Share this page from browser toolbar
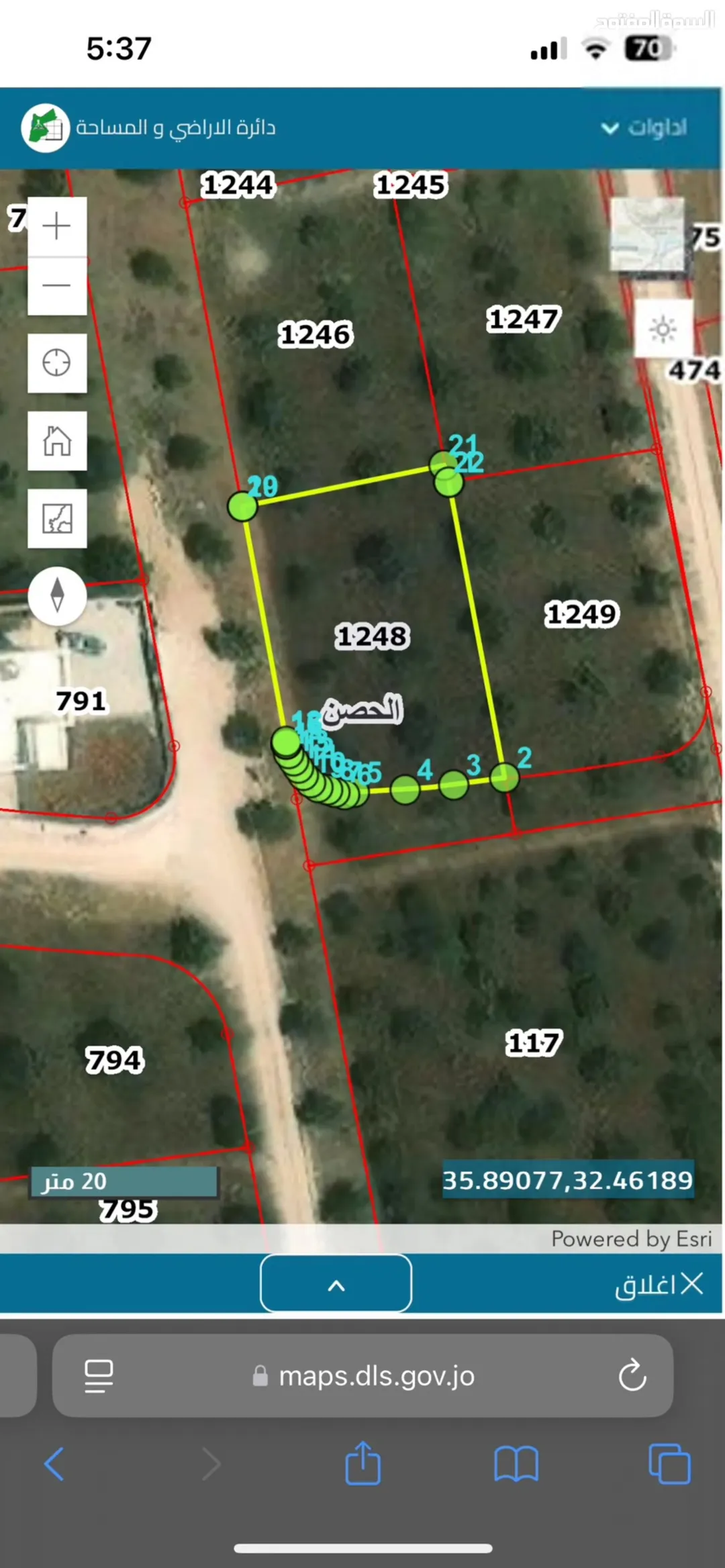Image resolution: width=725 pixels, height=1568 pixels. pyautogui.click(x=363, y=1463)
